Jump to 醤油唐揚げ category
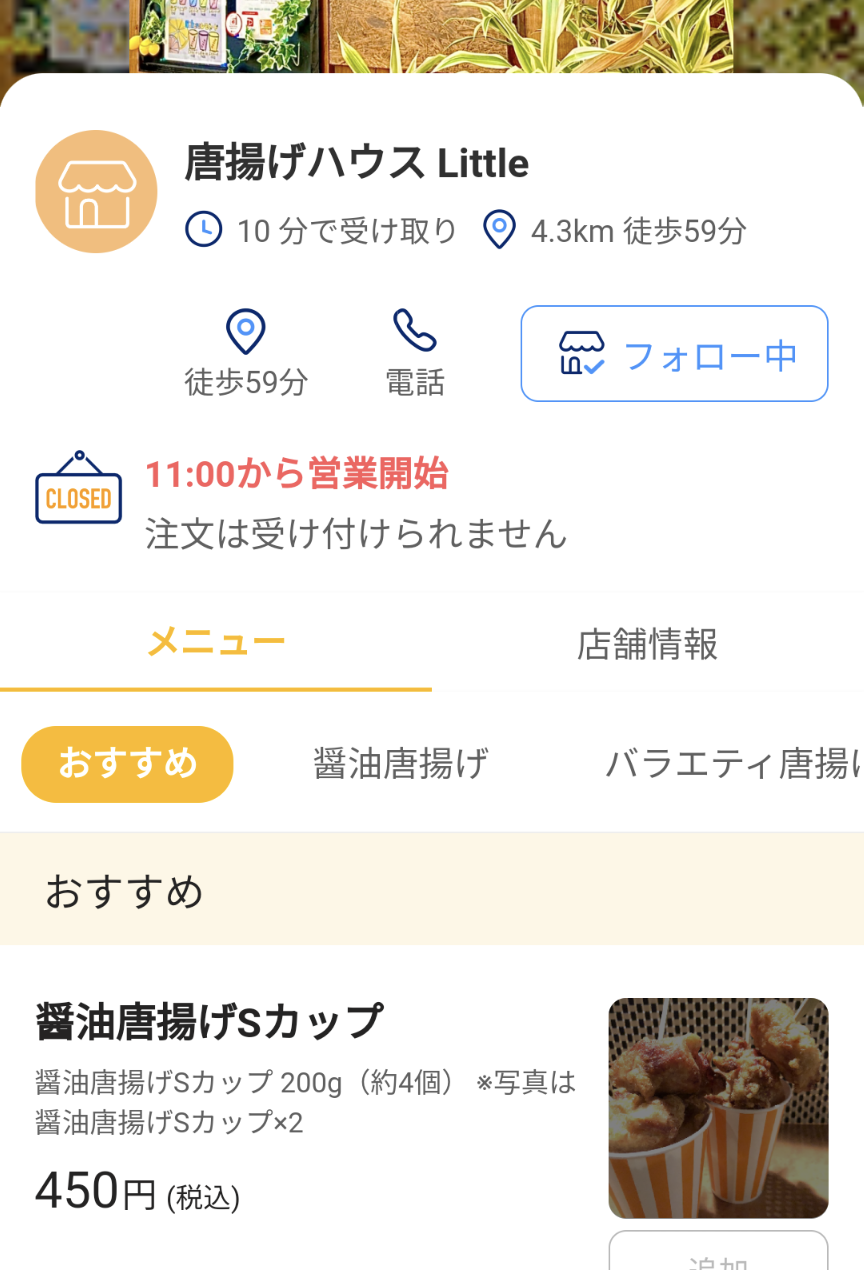 pos(400,764)
